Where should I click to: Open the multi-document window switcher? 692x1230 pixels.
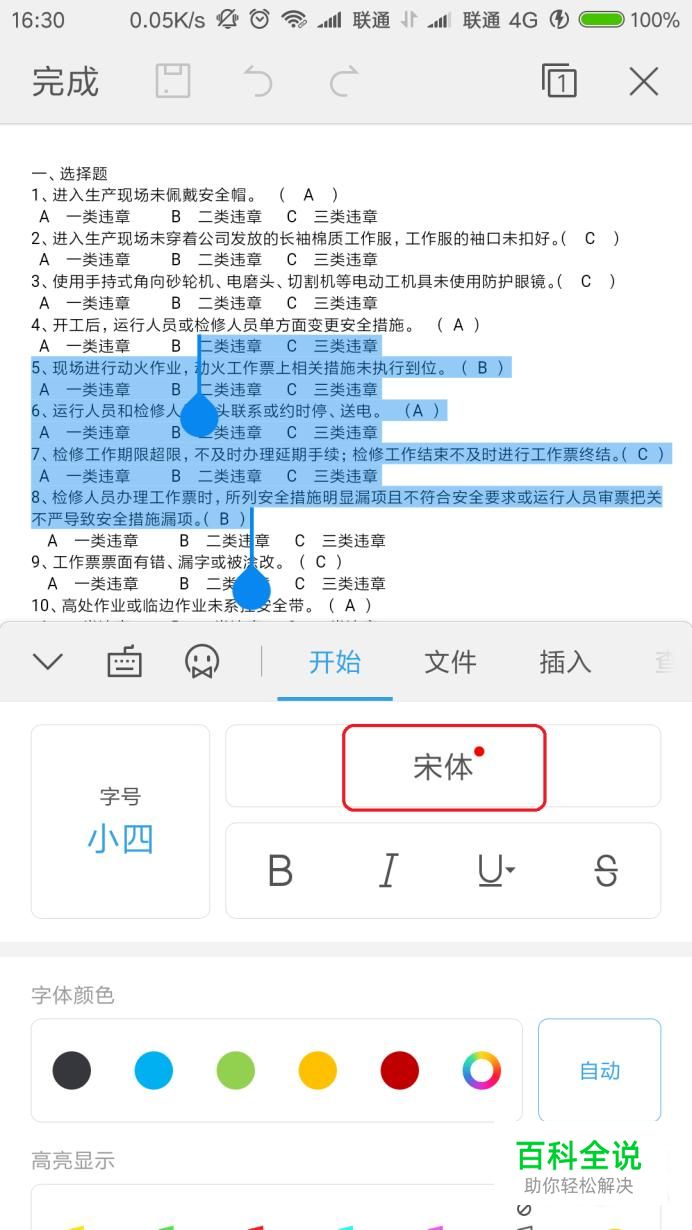(559, 81)
